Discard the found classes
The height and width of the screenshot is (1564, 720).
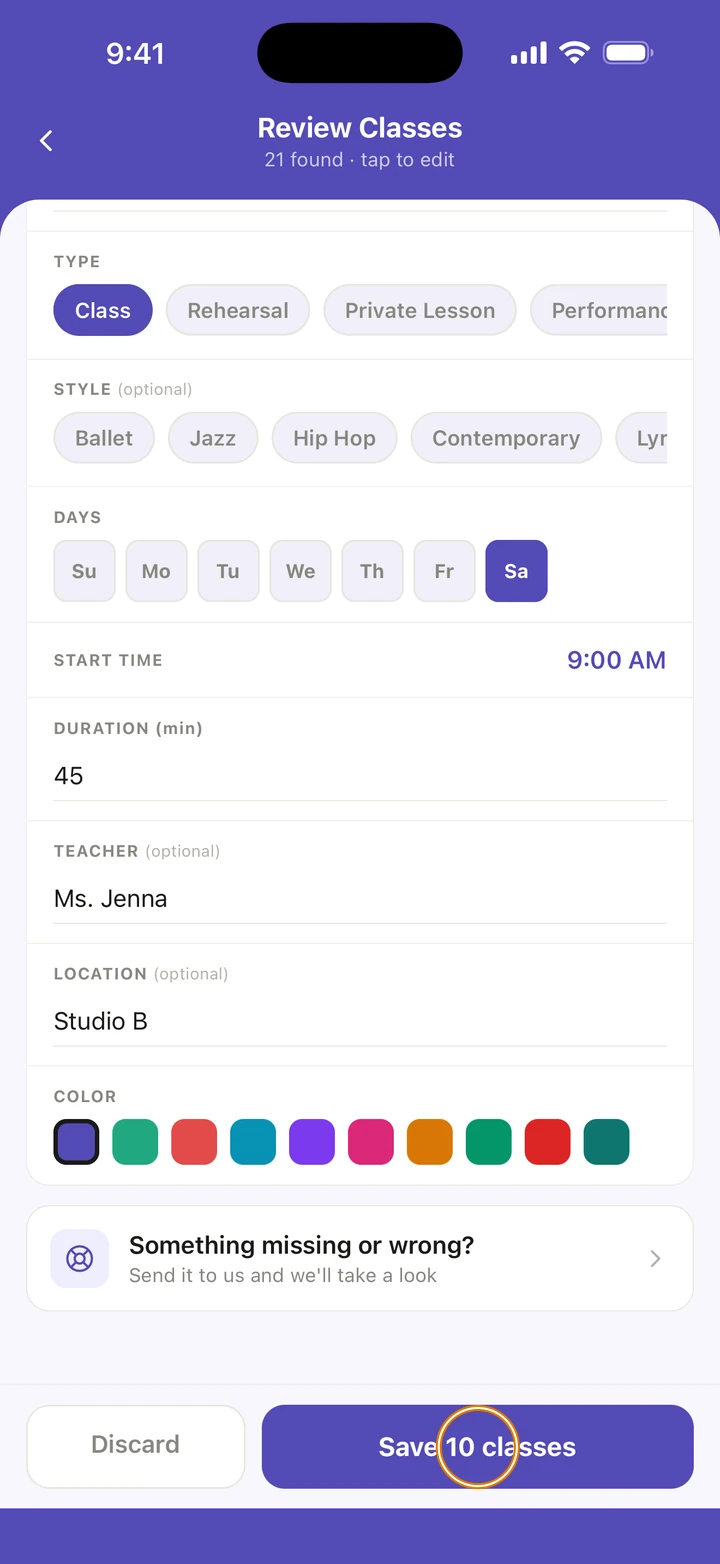pyautogui.click(x=136, y=1446)
